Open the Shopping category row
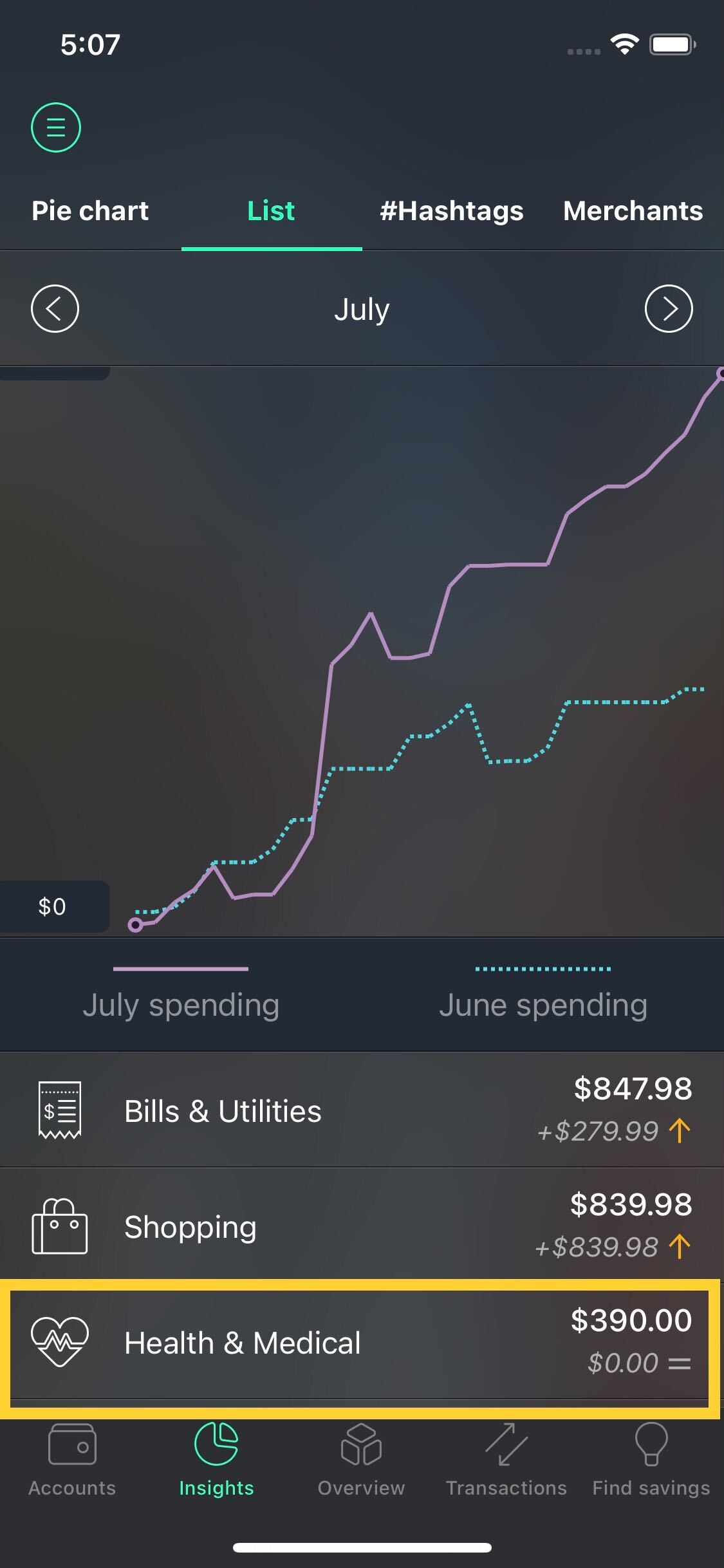Viewport: 724px width, 1568px height. coord(362,1226)
